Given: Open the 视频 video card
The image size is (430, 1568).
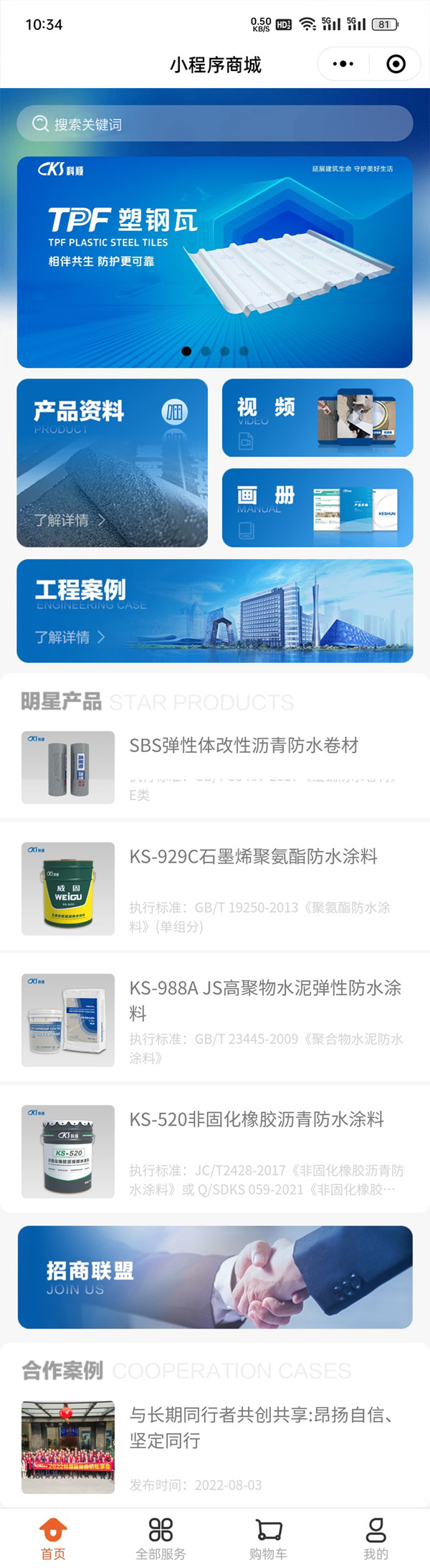Looking at the screenshot, I should [317, 418].
